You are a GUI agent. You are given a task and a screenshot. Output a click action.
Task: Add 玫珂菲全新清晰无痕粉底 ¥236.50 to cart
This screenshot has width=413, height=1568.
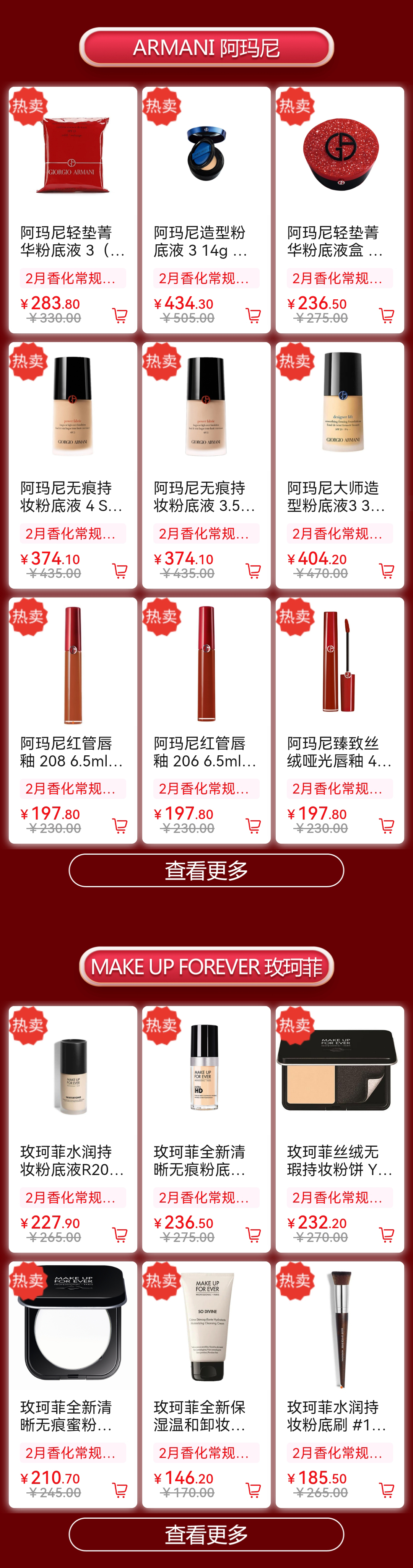[253, 1234]
